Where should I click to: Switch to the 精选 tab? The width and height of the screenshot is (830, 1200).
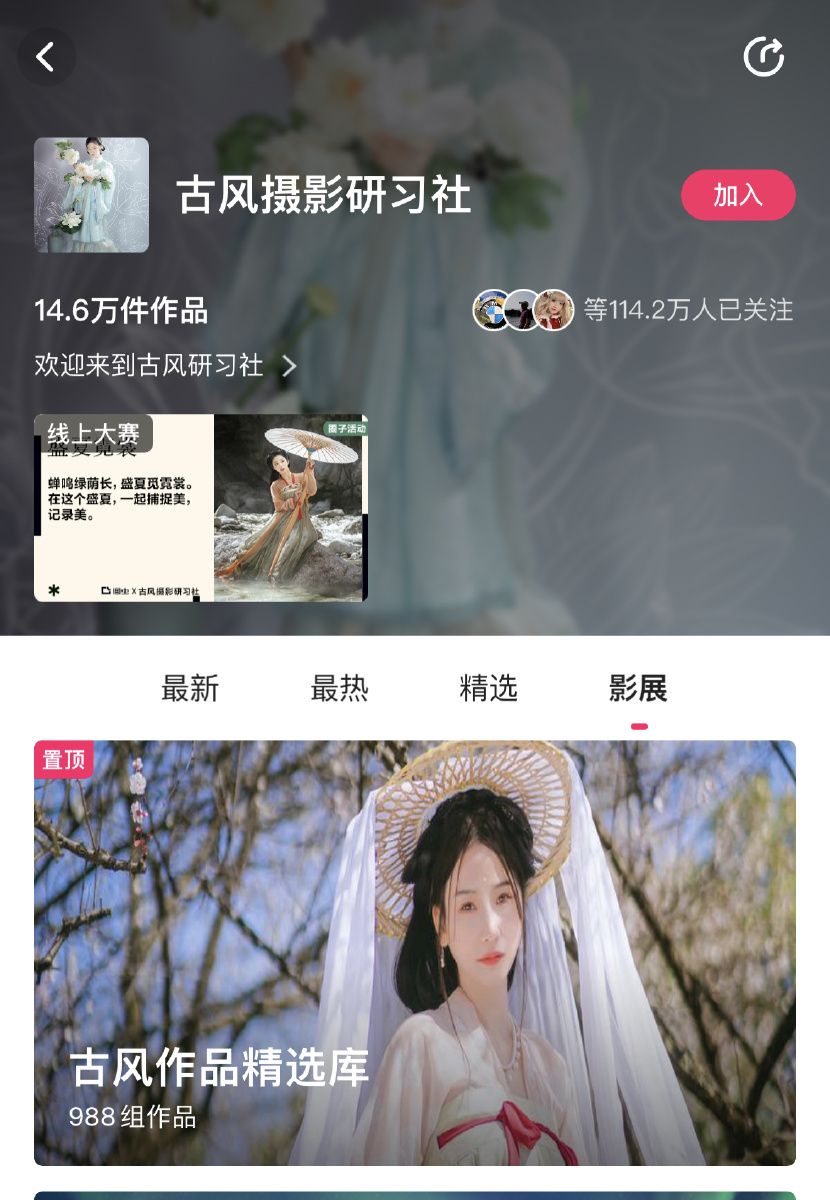[489, 689]
